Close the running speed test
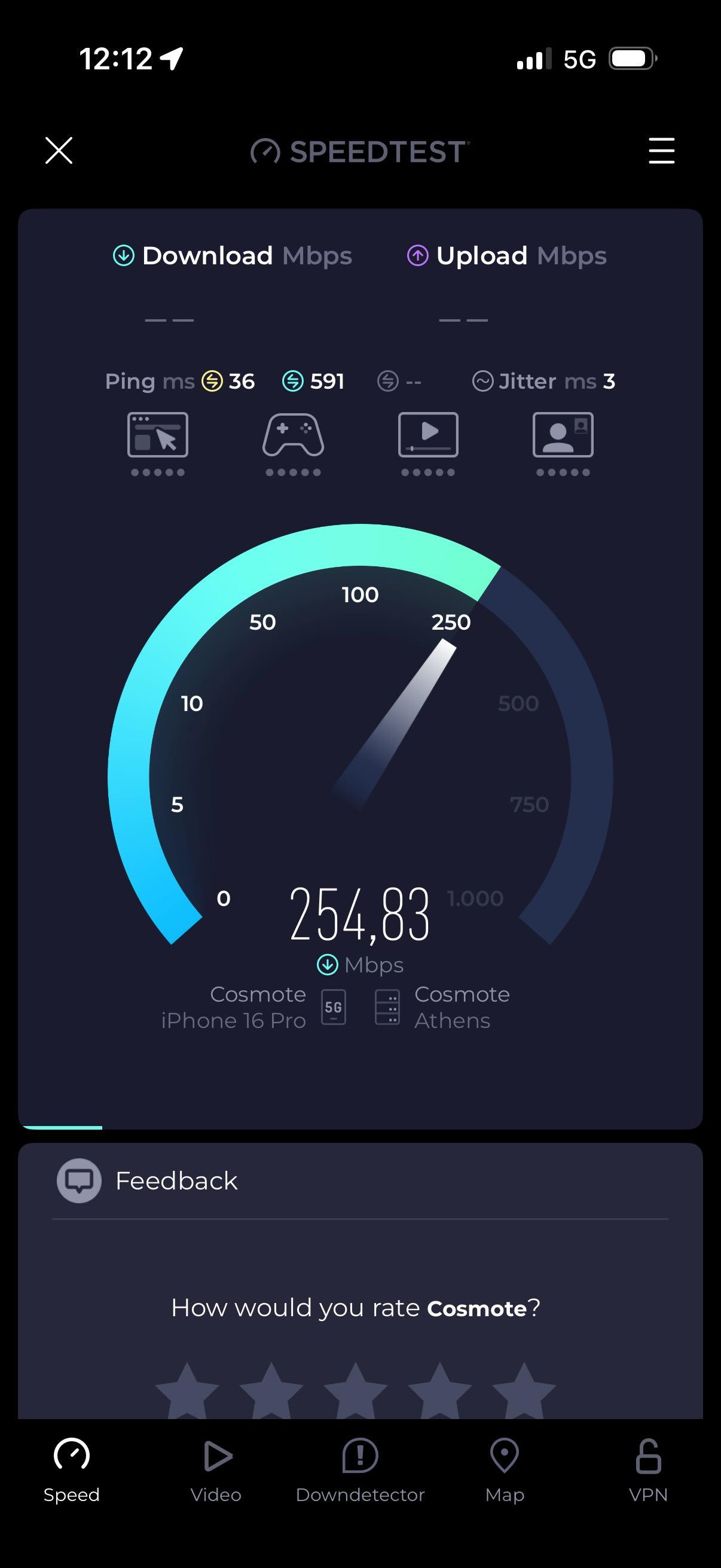Viewport: 721px width, 1568px height. [59, 150]
